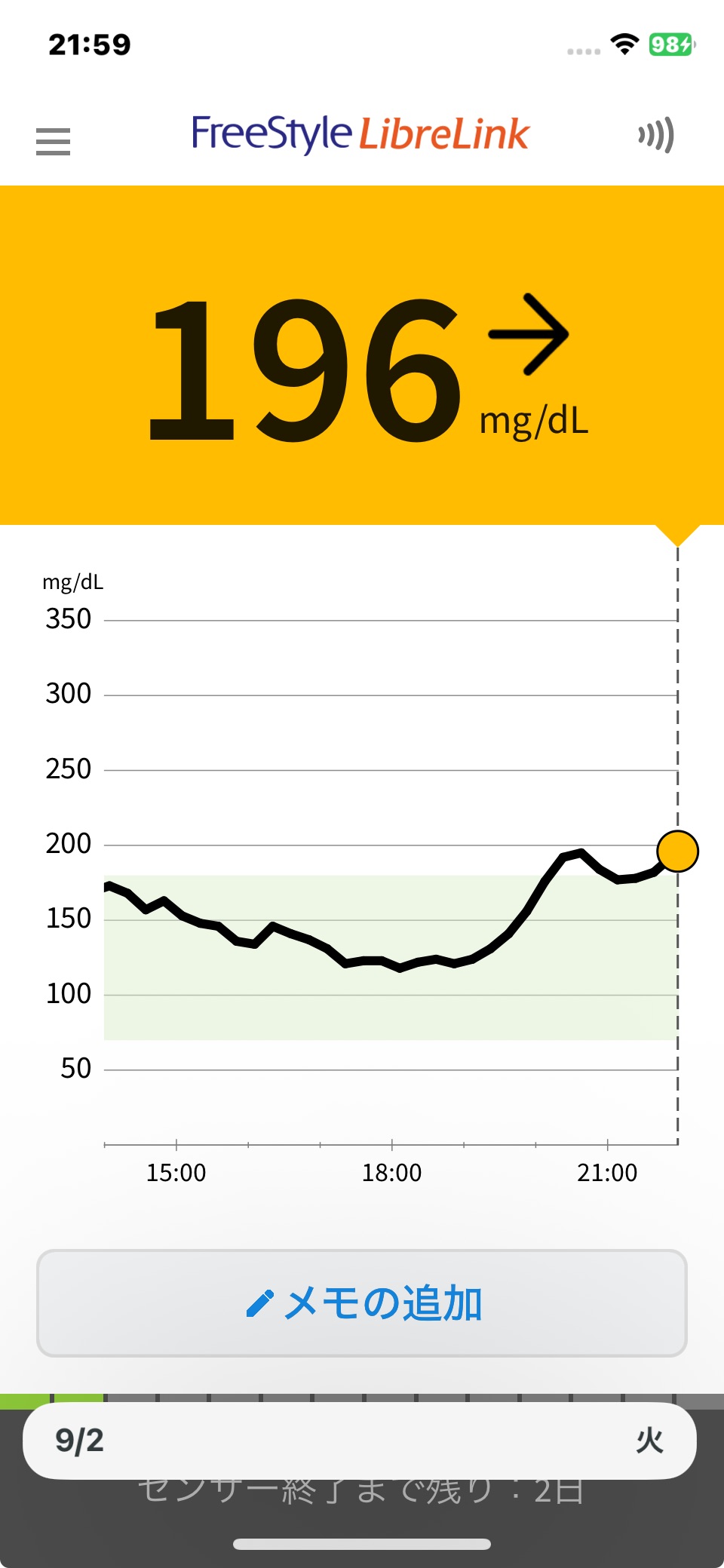
Task: Add a note with メモの追加
Action: [362, 1303]
